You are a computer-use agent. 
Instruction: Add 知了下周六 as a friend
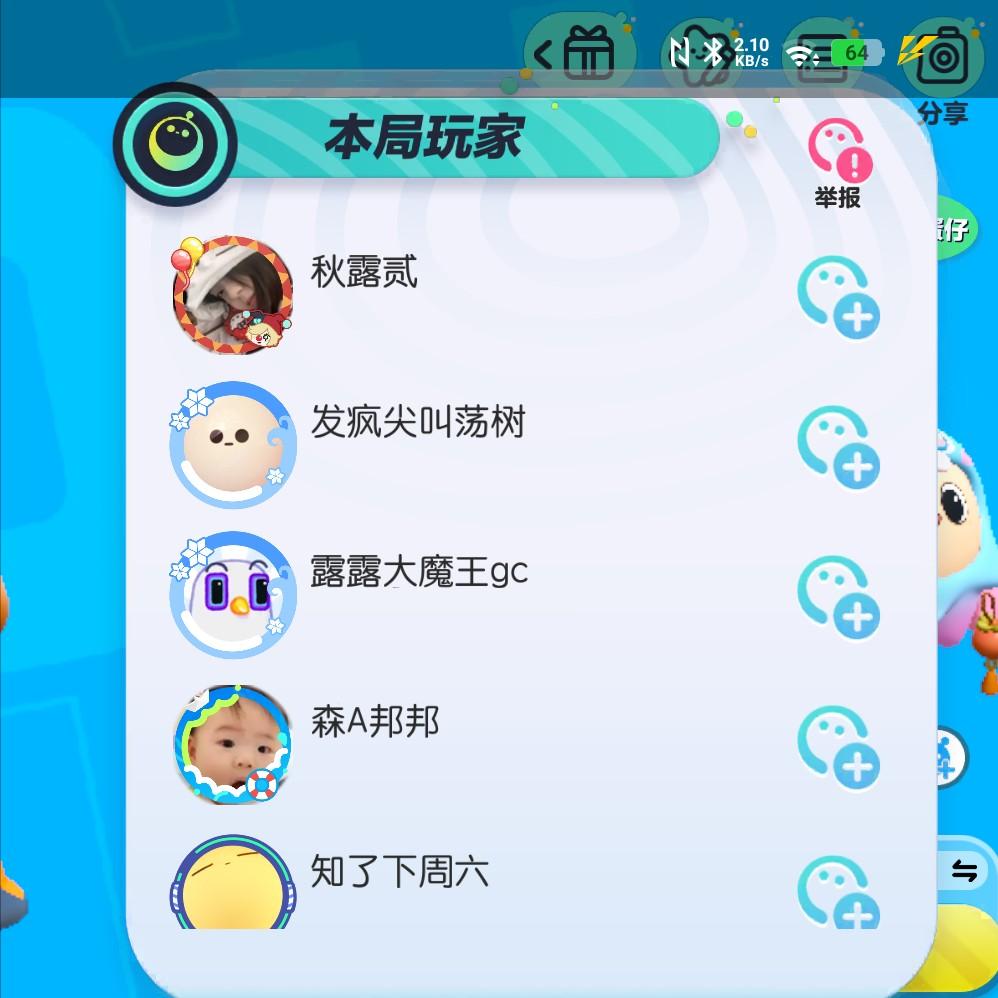coord(838,891)
